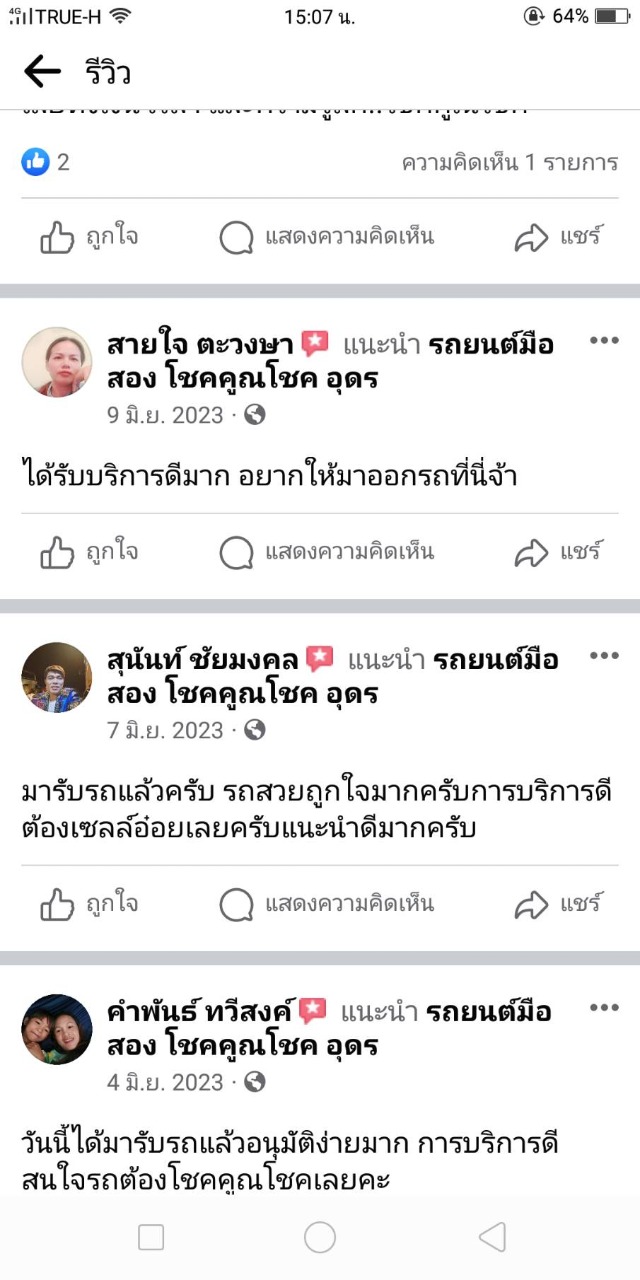Image resolution: width=640 pixels, height=1280 pixels.
Task: View the ความคิดเห็น 1 รายการ comments
Action: coord(510,162)
